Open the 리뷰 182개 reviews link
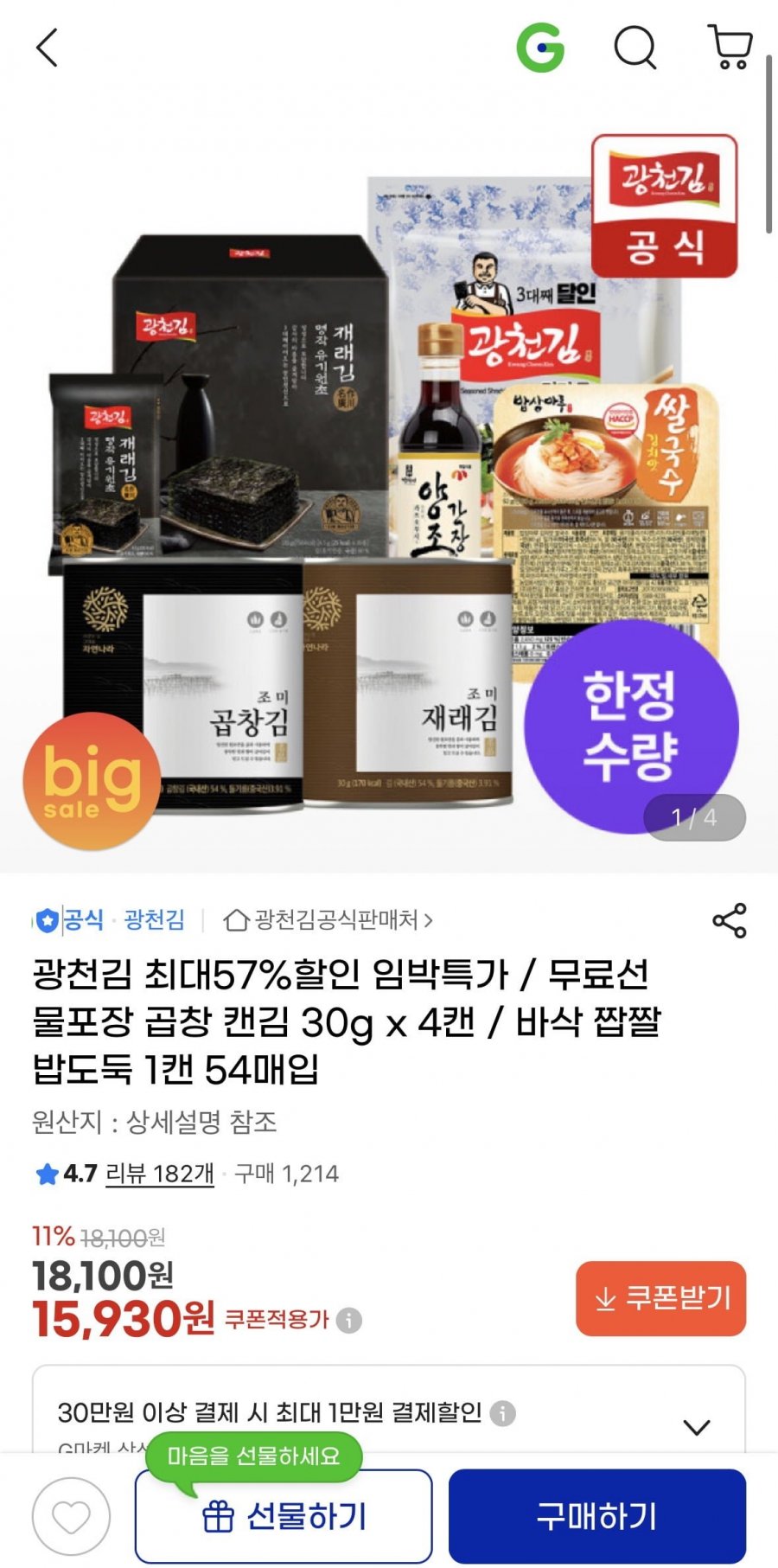 click(160, 1174)
